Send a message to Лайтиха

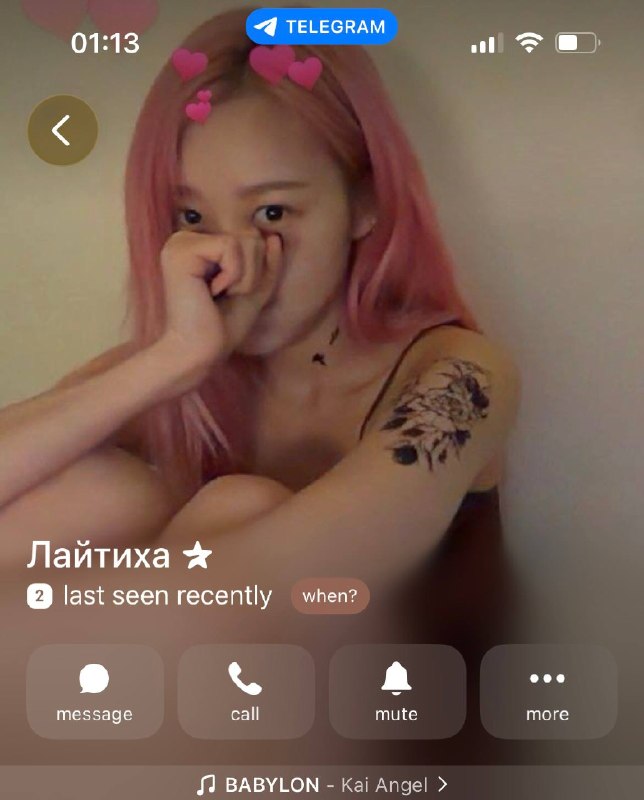94,691
